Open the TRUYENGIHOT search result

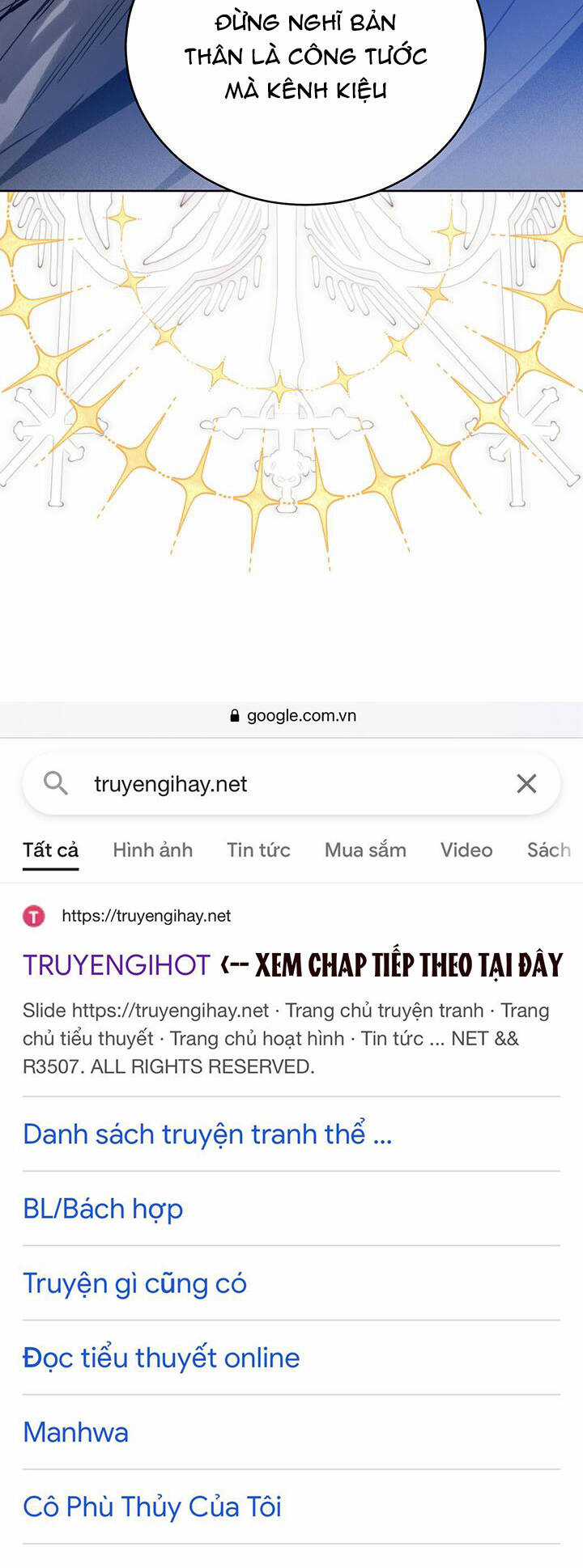click(116, 964)
